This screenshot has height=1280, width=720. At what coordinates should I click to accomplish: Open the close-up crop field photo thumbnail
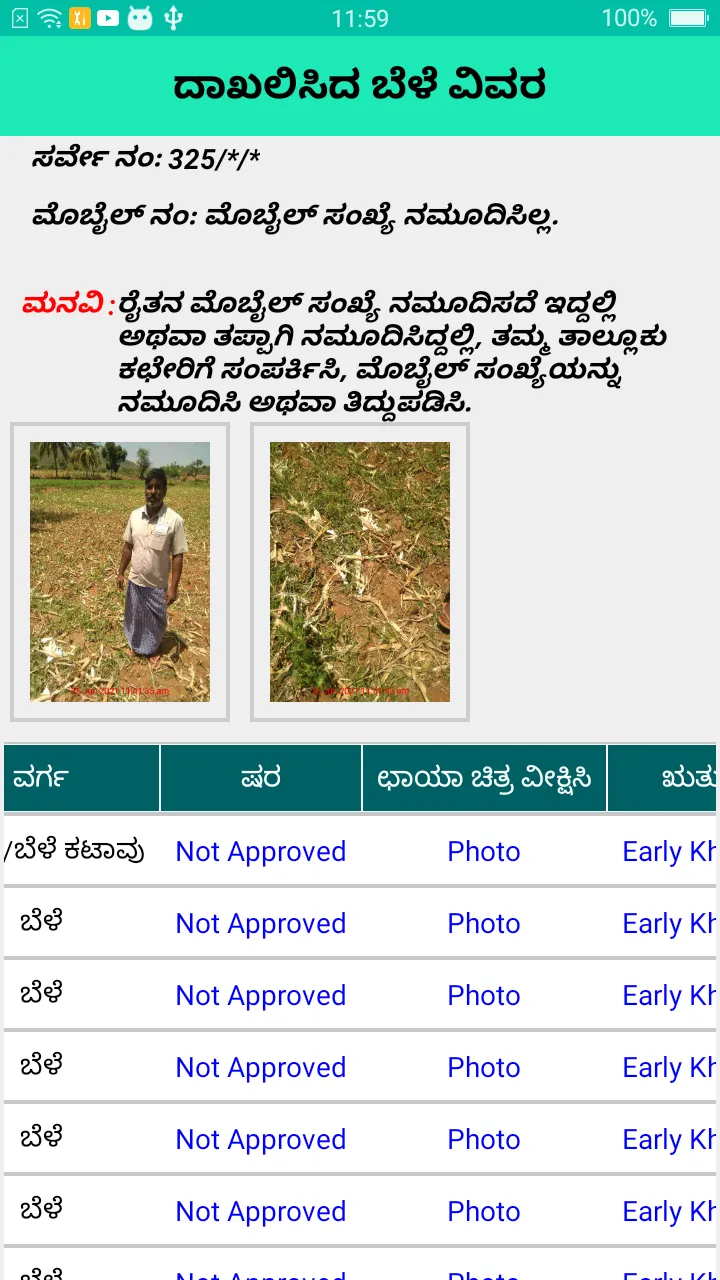coord(360,571)
